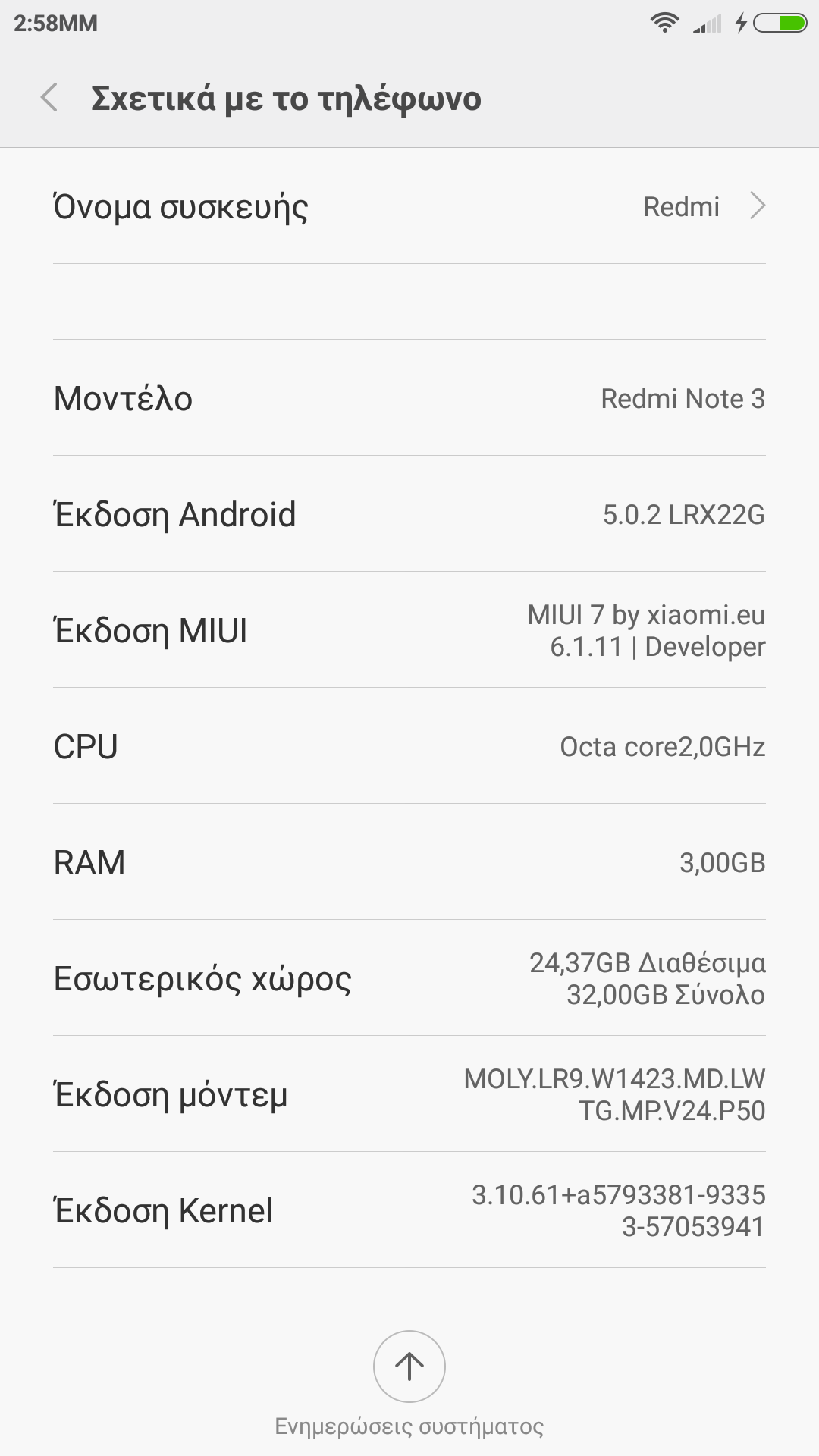Open the Όνομα συσκευής row
The width and height of the screenshot is (819, 1456).
click(409, 206)
